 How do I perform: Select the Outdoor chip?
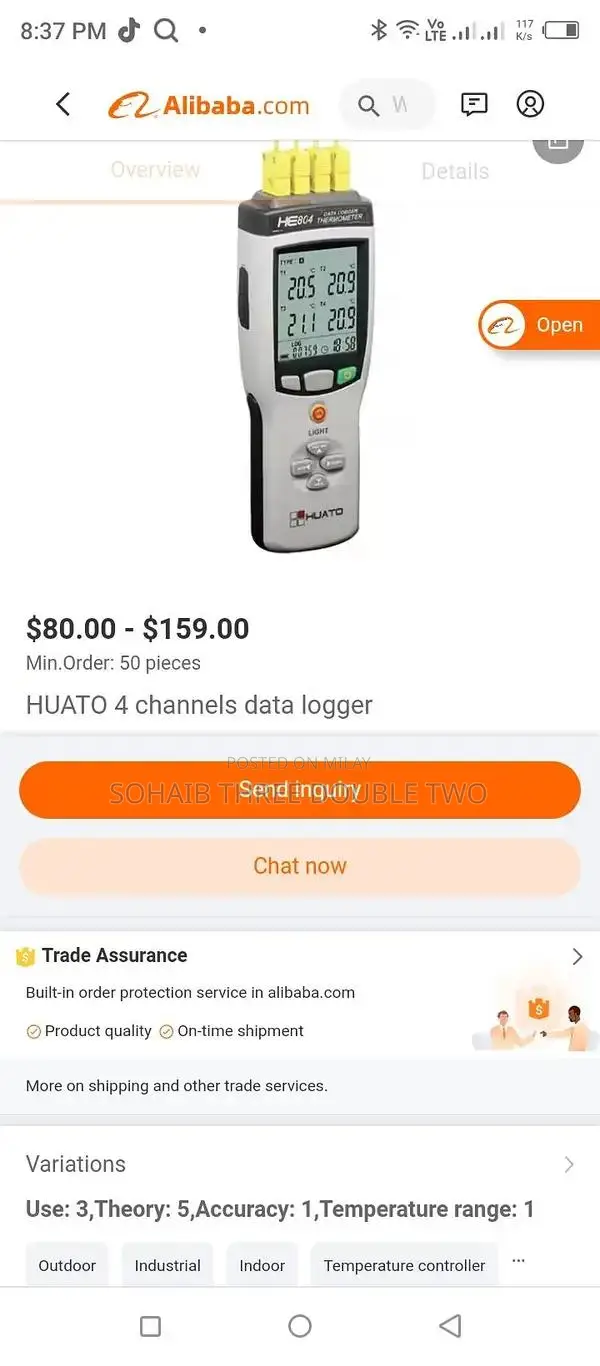pos(67,1265)
